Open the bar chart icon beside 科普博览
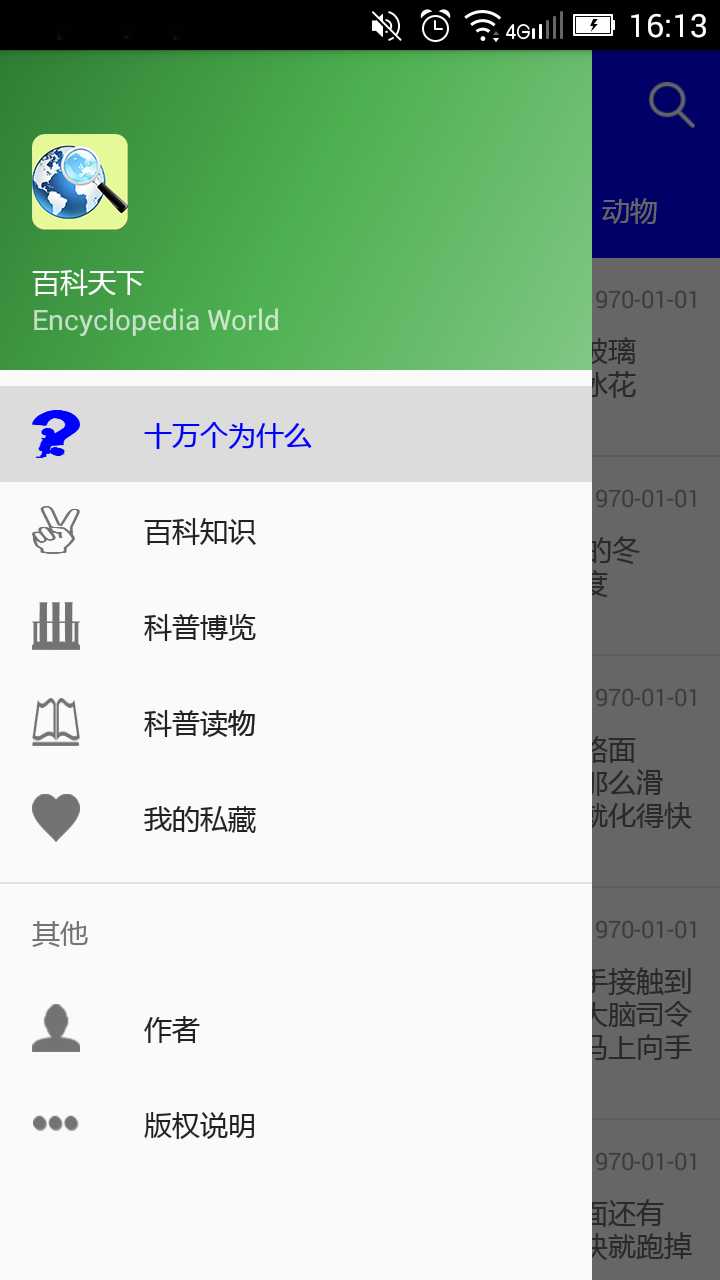The width and height of the screenshot is (720, 1280). (x=56, y=626)
